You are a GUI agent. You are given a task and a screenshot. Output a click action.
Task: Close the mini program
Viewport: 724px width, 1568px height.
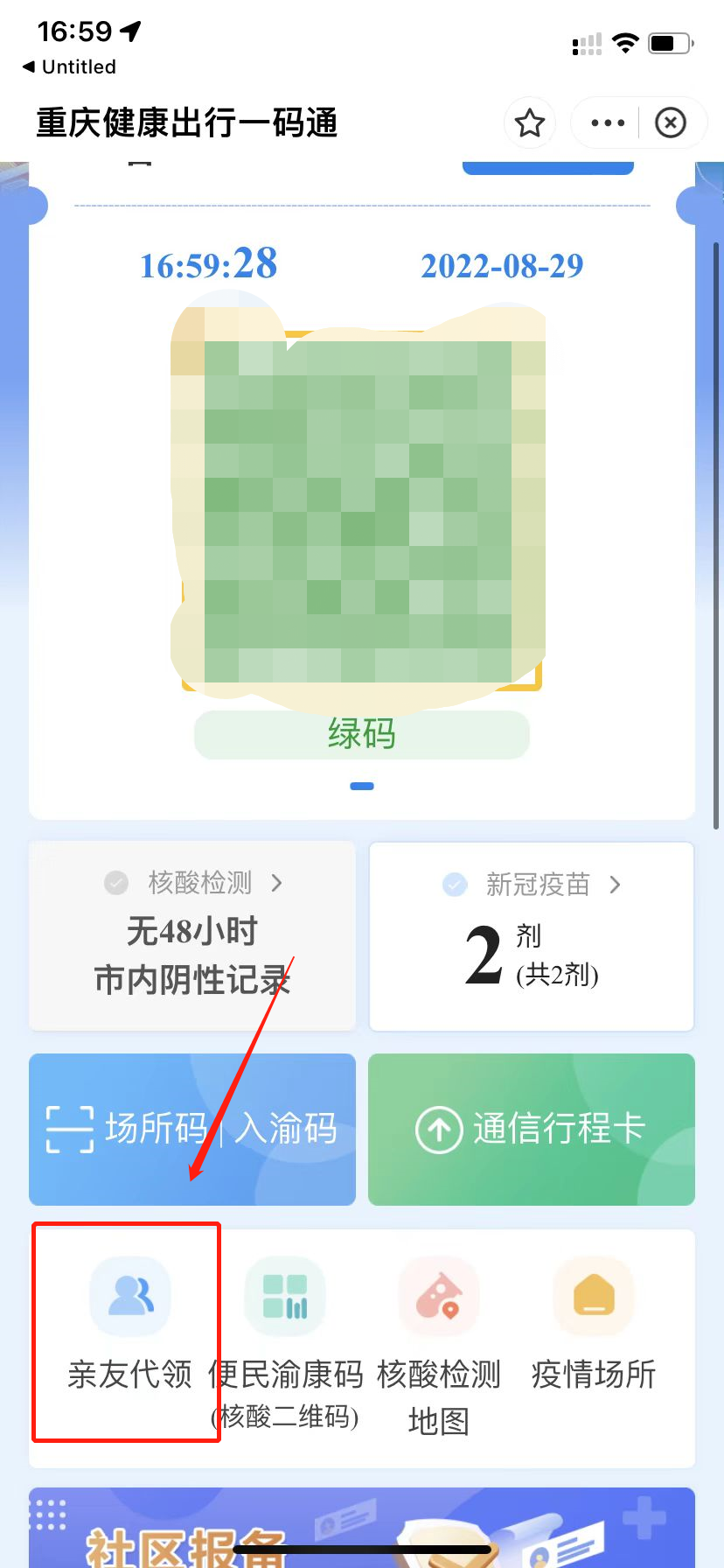point(671,123)
